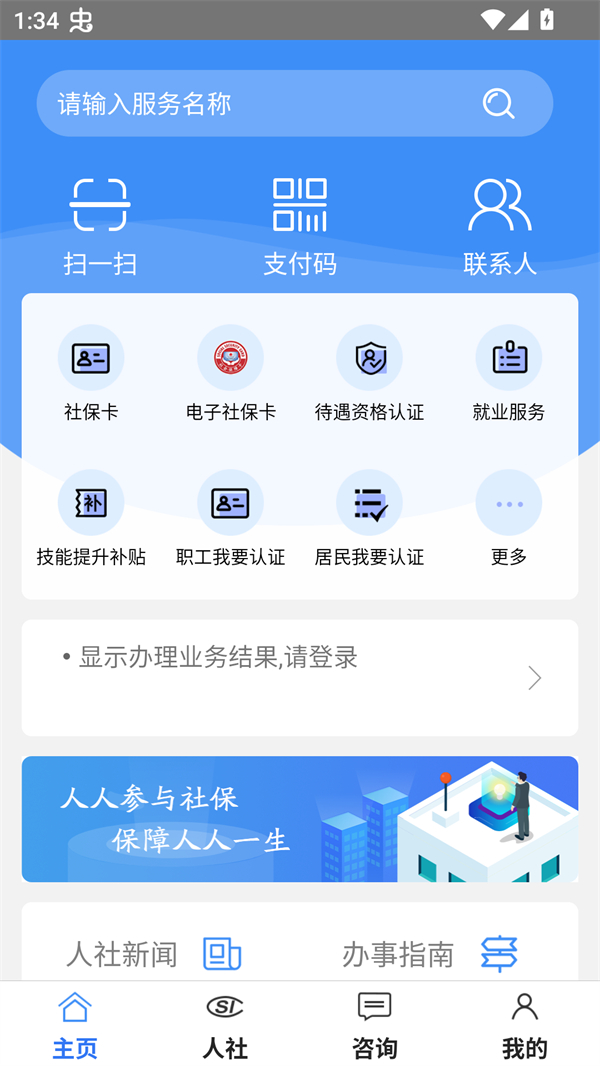
Task: Go to the 我的 tab
Action: pos(525,1025)
